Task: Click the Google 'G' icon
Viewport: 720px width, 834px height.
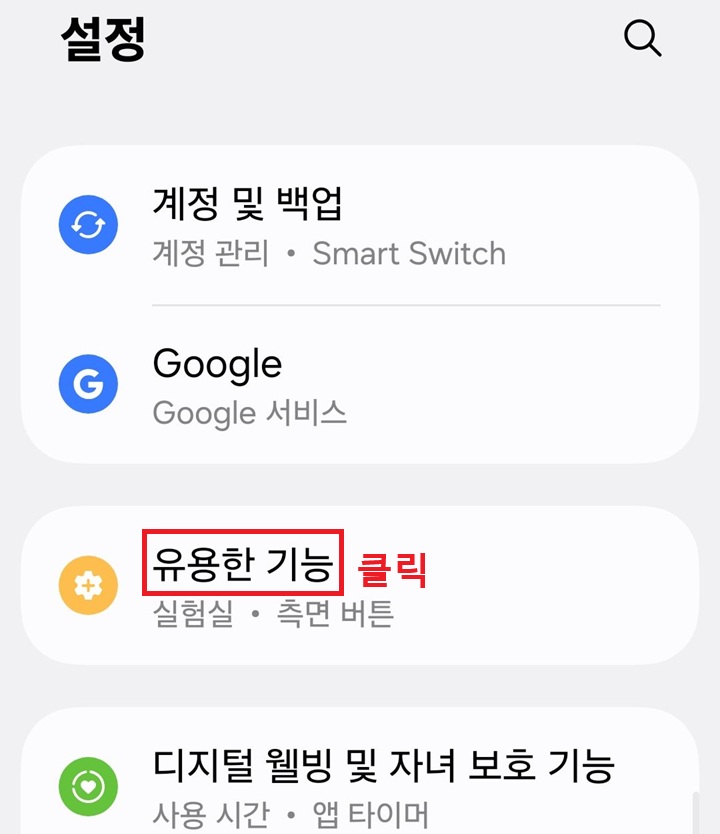Action: (x=89, y=384)
